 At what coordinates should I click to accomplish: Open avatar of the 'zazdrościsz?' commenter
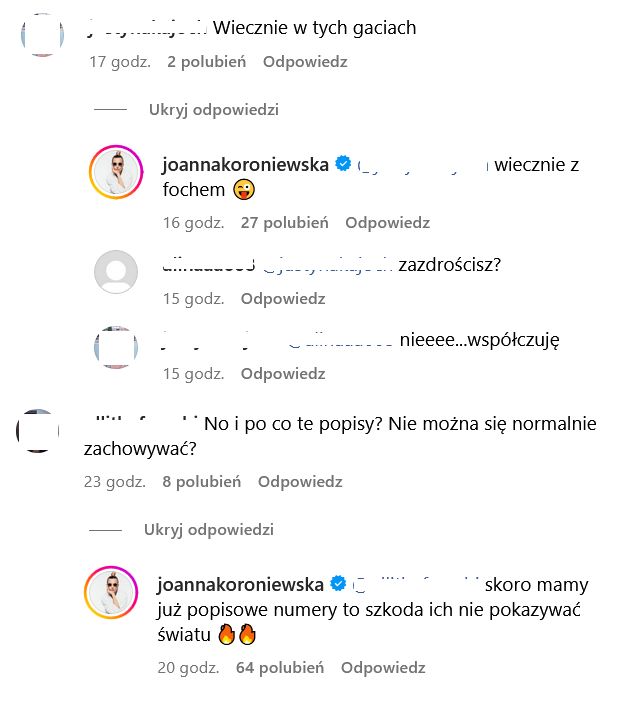pos(116,271)
